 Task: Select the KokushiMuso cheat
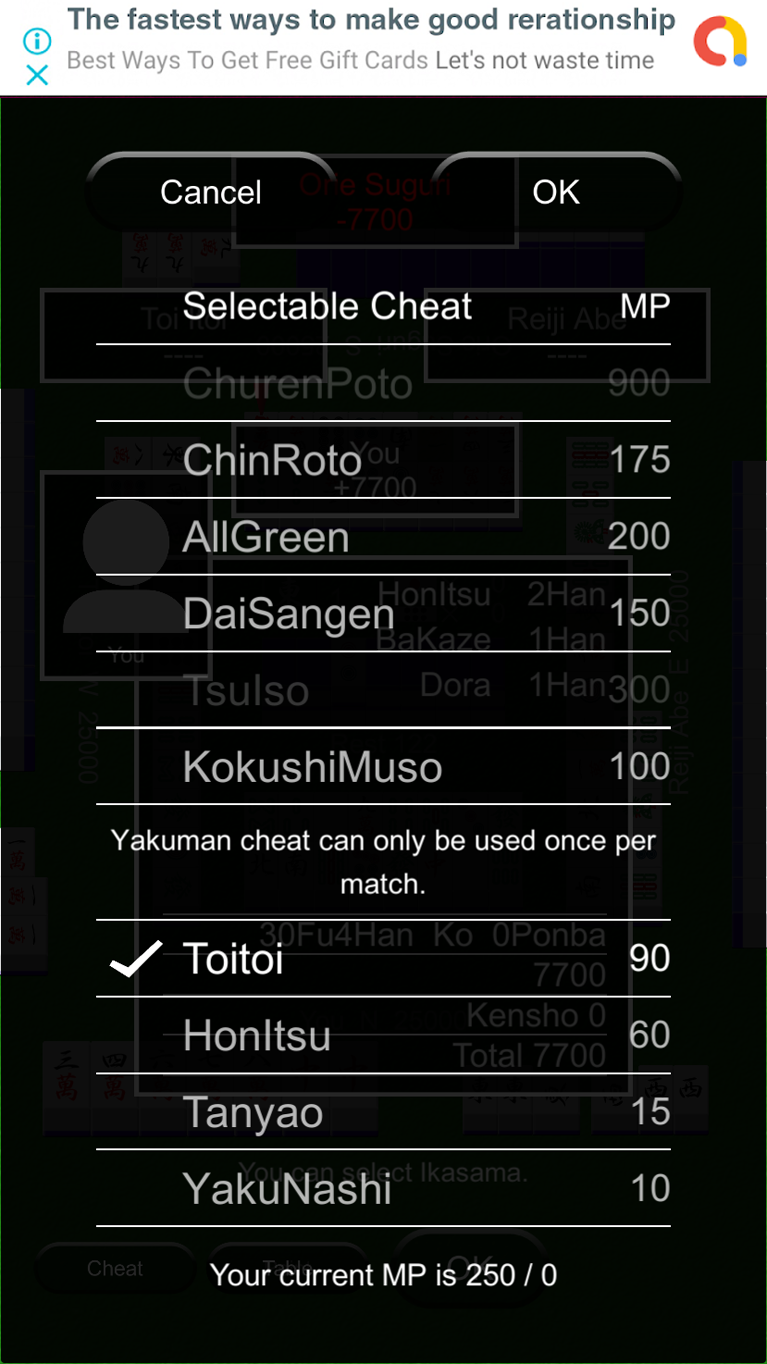(383, 767)
